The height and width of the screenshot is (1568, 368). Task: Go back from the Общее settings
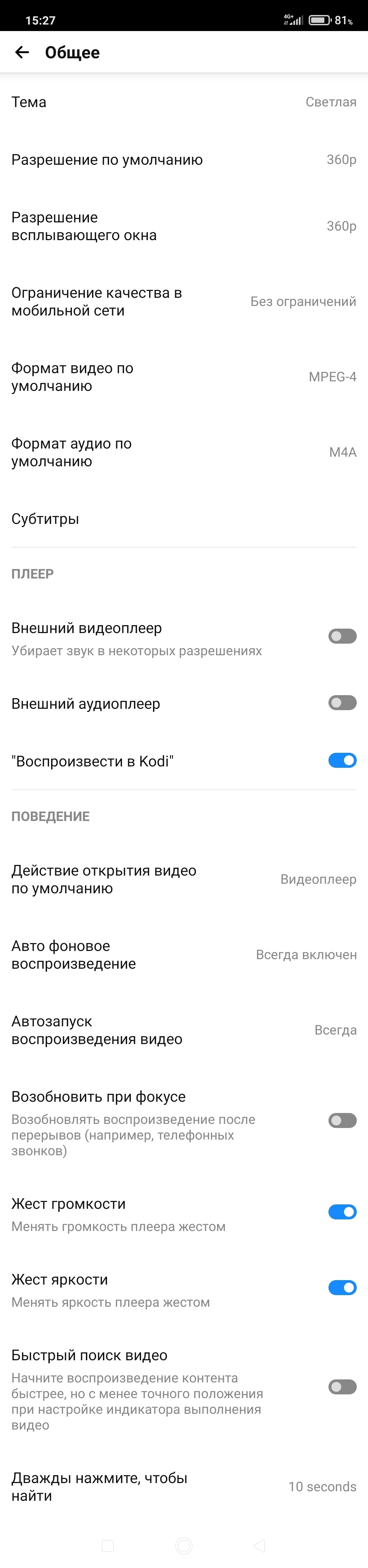click(x=22, y=52)
